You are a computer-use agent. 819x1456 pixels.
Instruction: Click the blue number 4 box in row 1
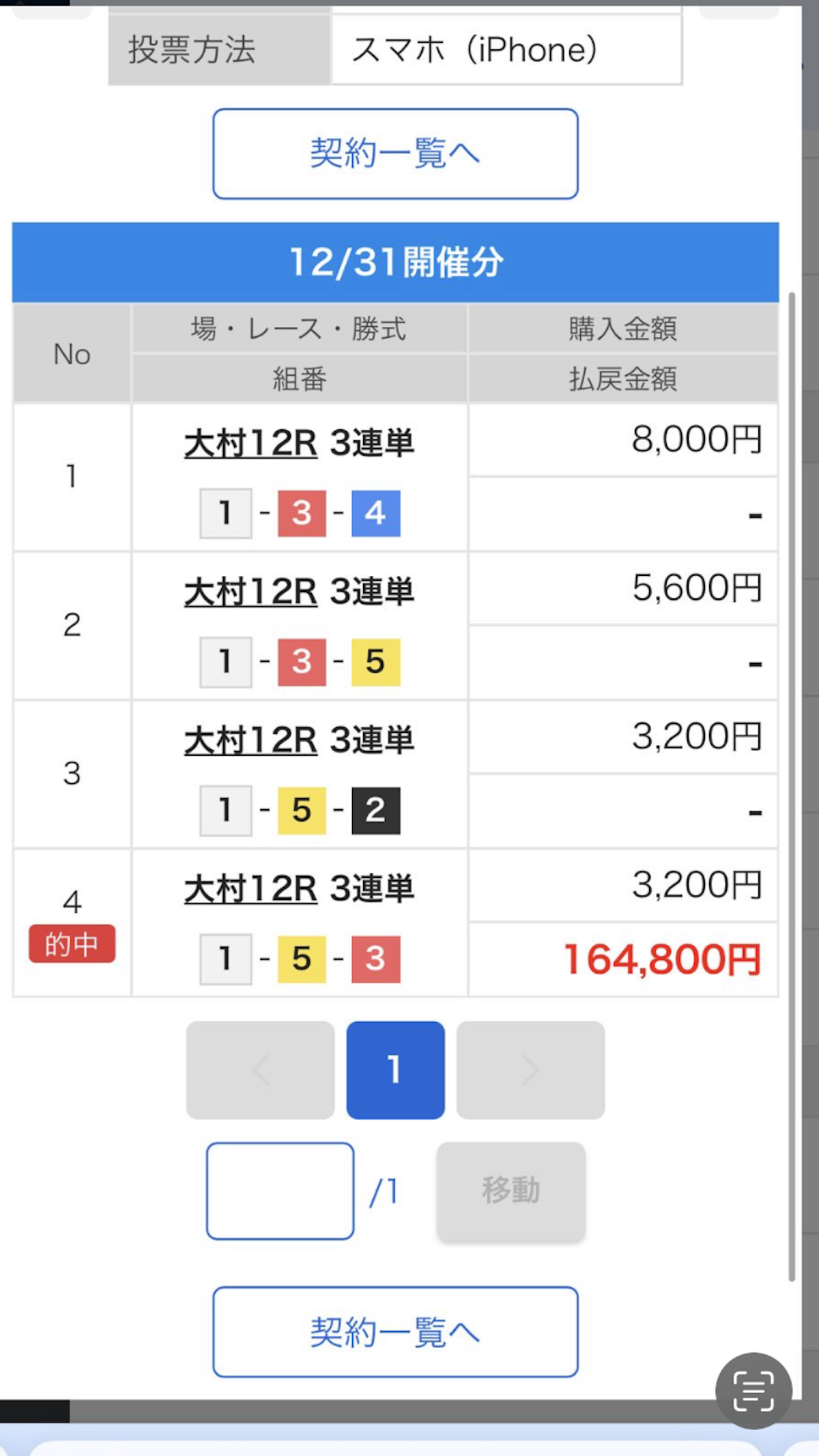pos(375,514)
